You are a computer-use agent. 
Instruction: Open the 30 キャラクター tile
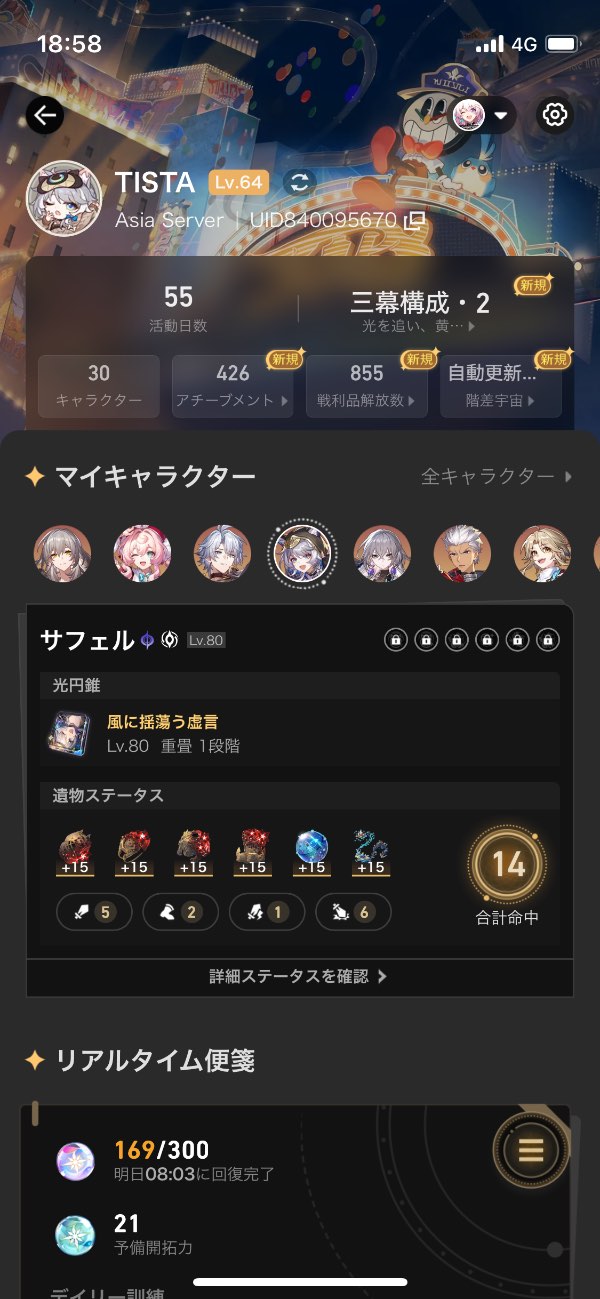(x=99, y=386)
